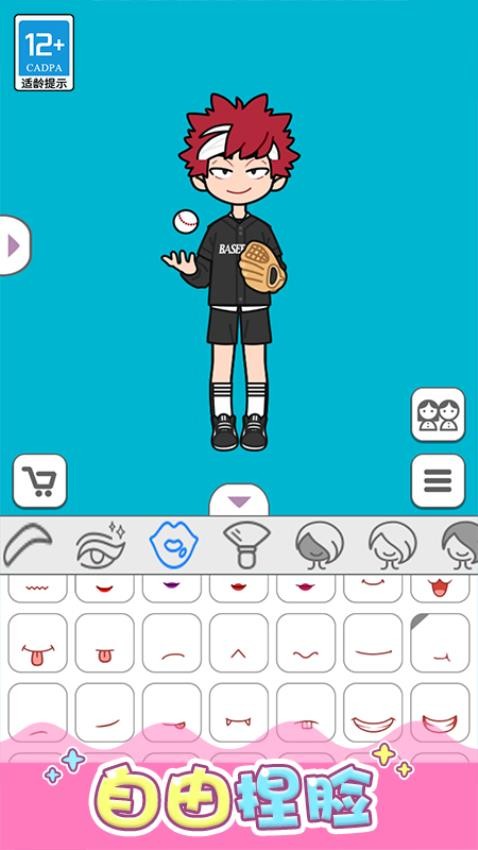Open the hamburger menu

tap(438, 481)
